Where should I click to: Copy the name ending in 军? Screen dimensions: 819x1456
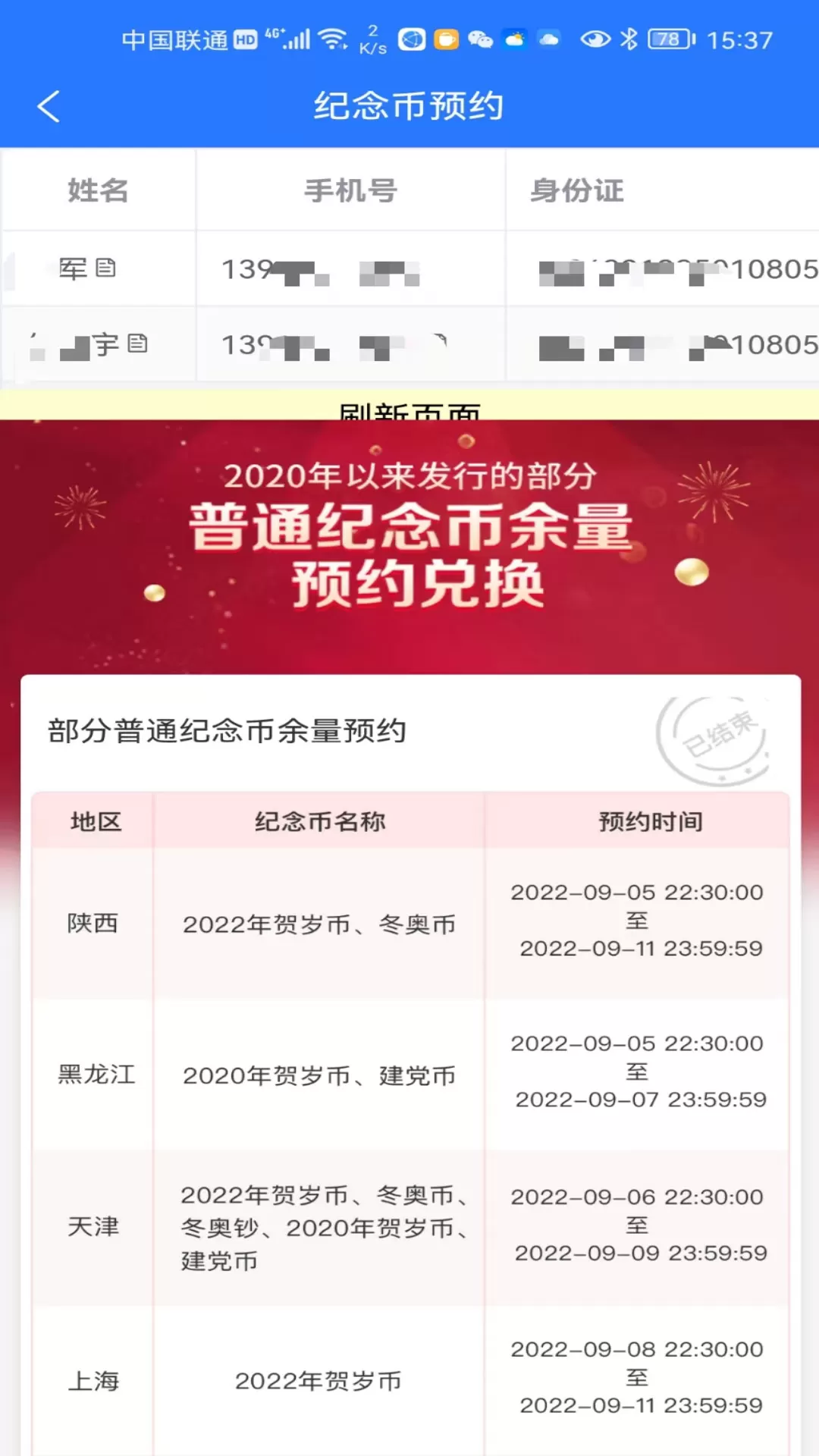(x=105, y=268)
